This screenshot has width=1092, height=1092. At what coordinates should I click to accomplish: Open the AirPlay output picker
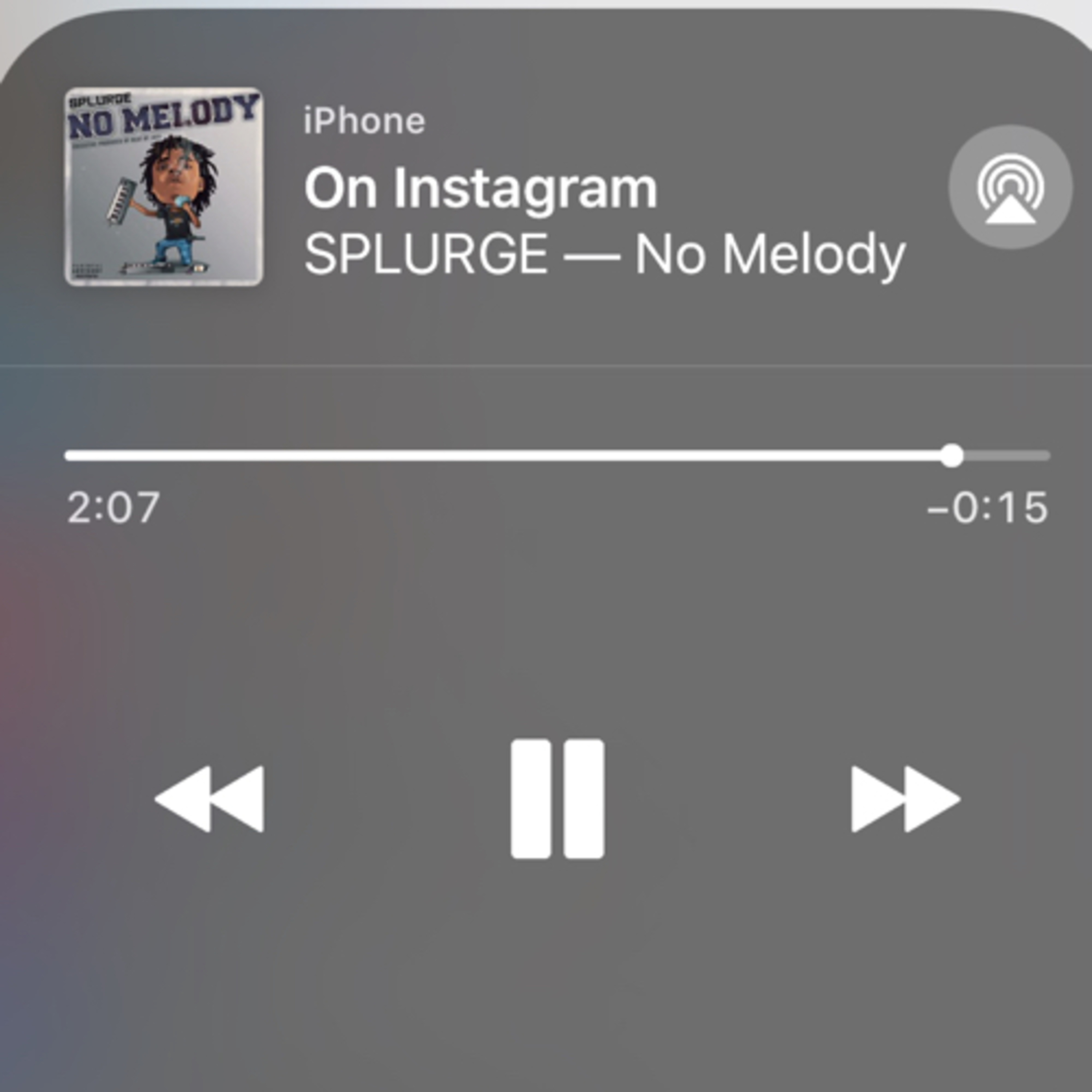[1010, 187]
